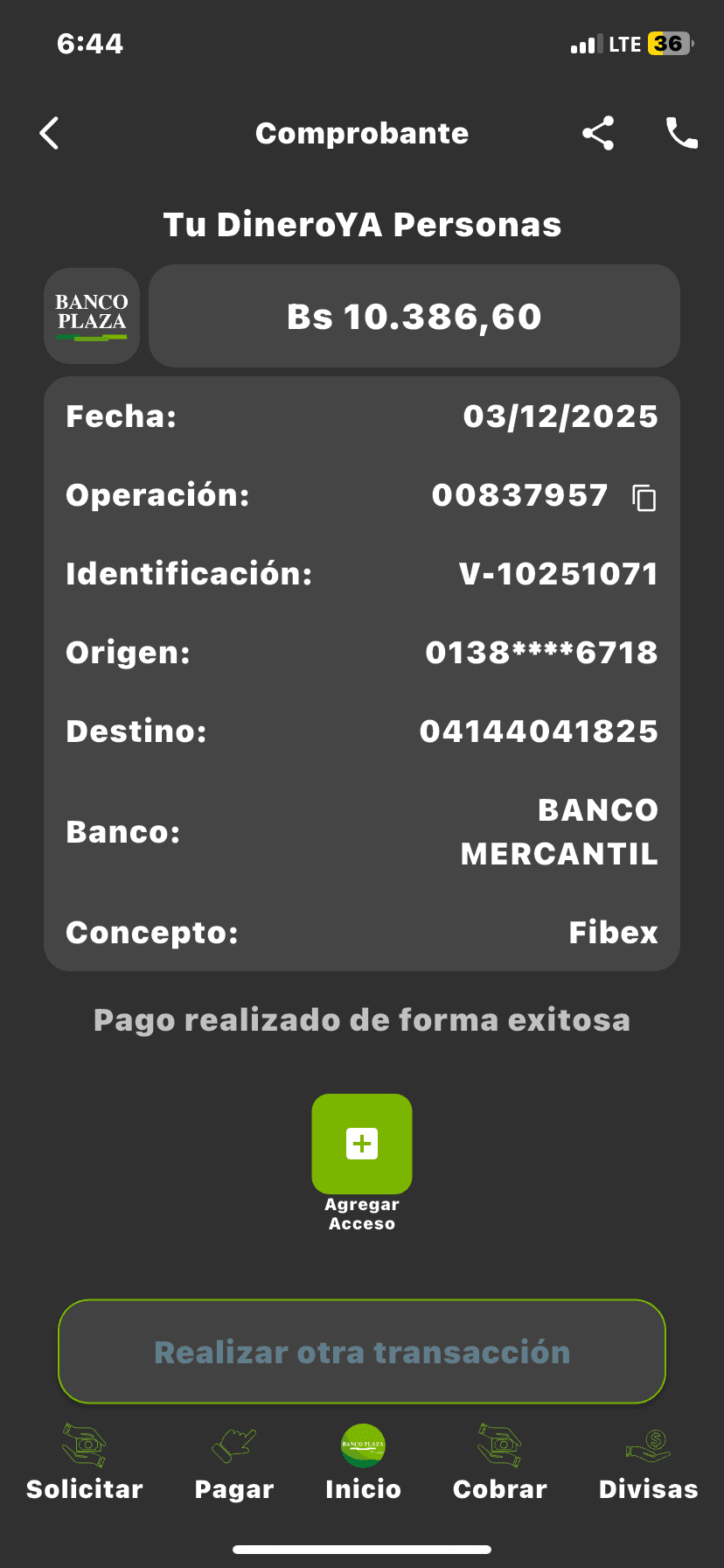
Task: Copy the operation number 00837957
Action: click(644, 497)
